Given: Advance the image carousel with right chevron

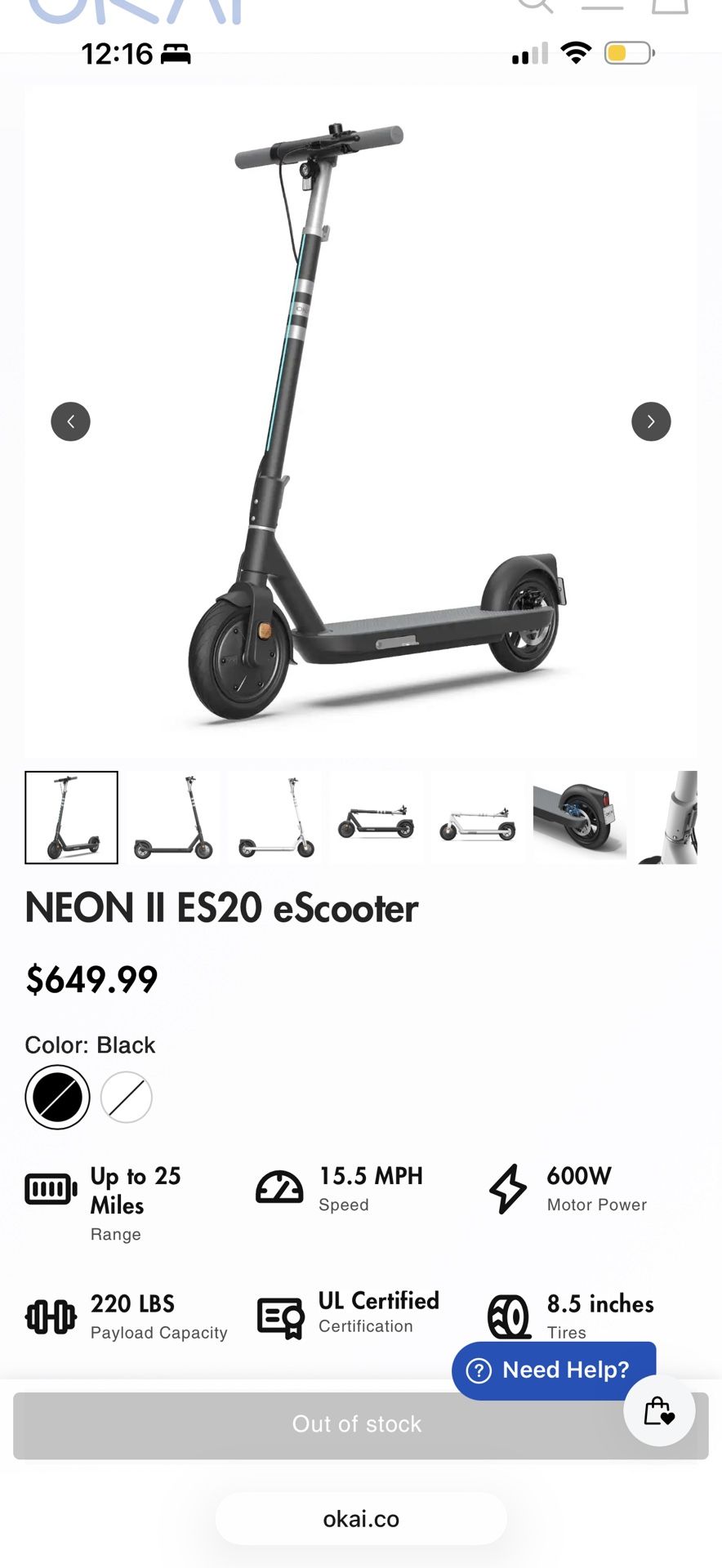Looking at the screenshot, I should [x=651, y=421].
